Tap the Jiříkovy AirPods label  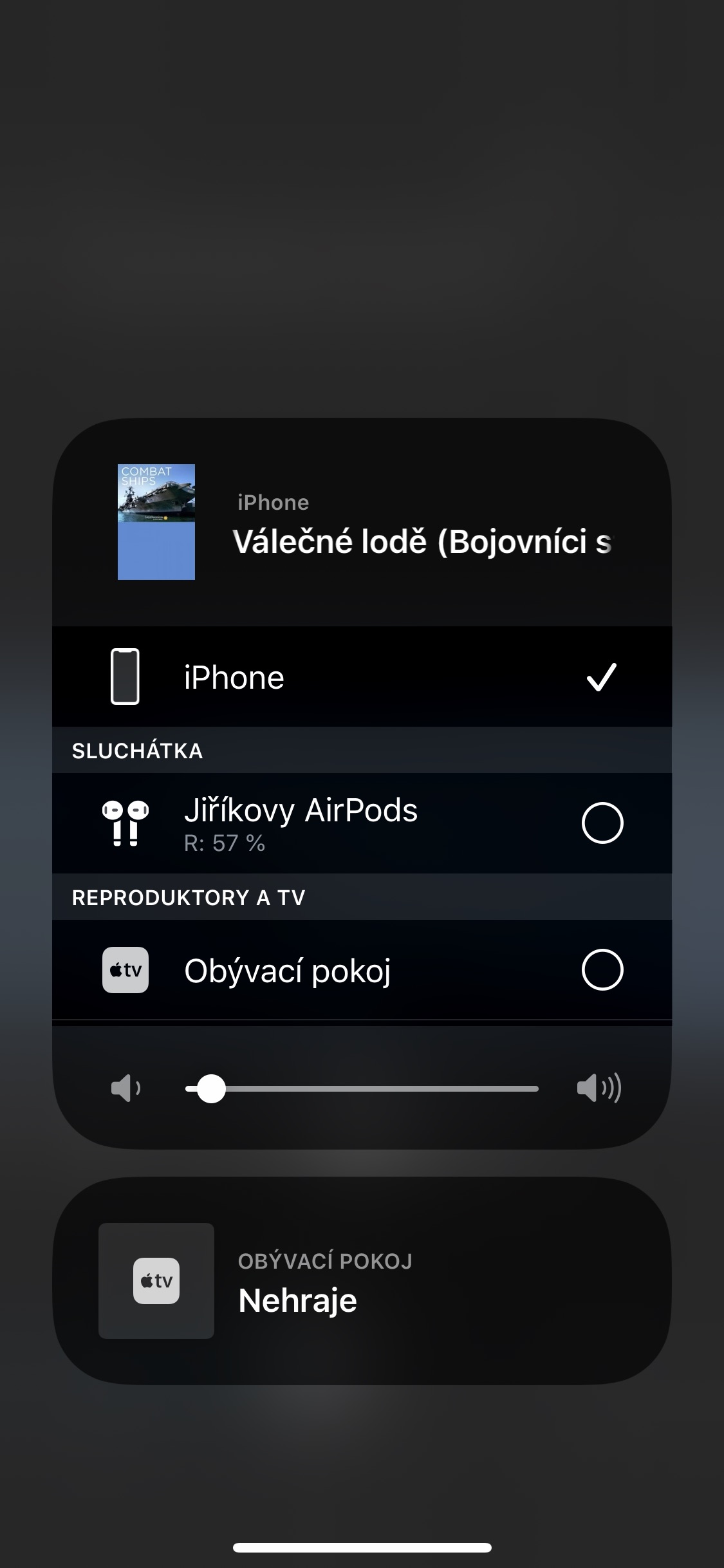[x=300, y=812]
